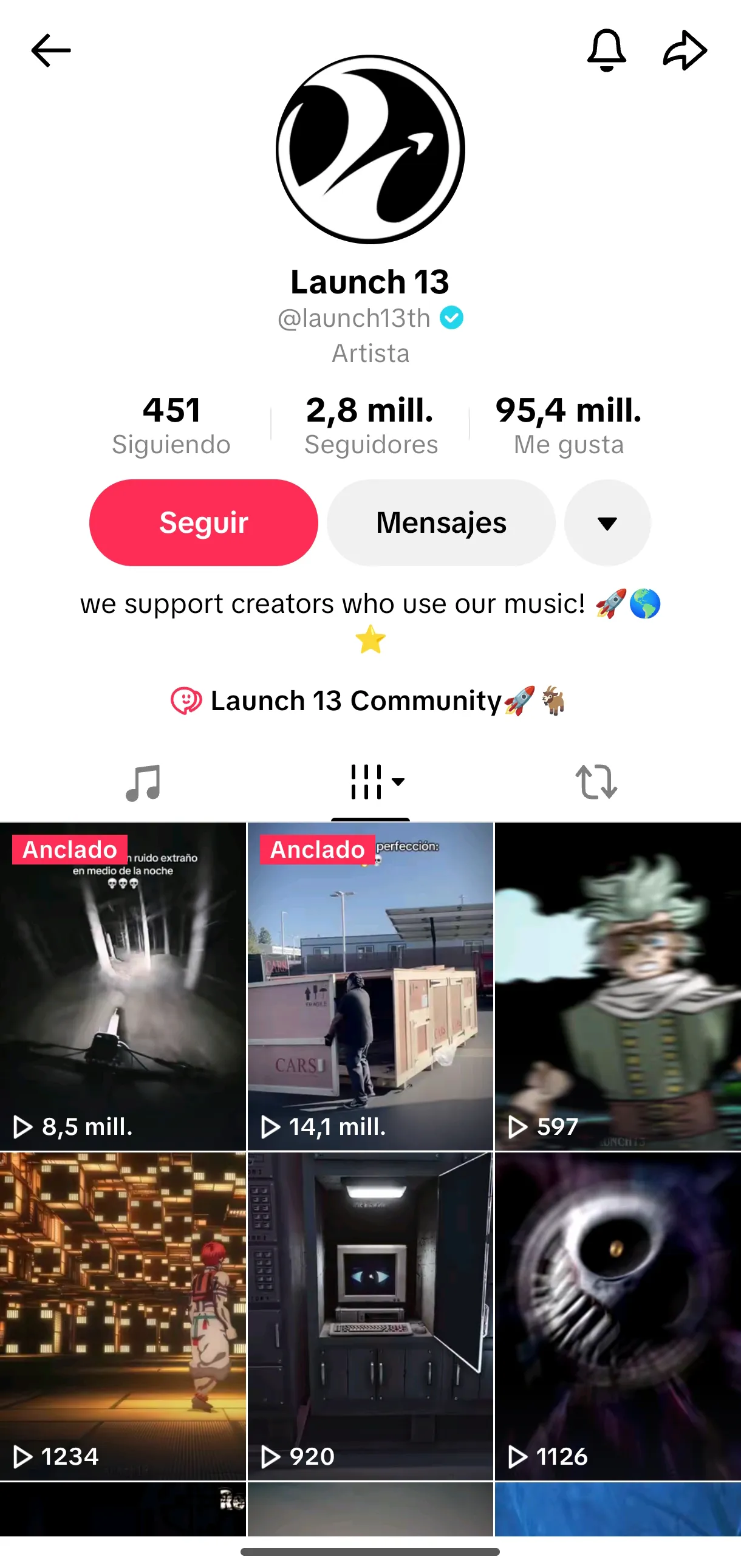Open the Launch 13 profile picture
The image size is (741, 1568).
coord(370,149)
